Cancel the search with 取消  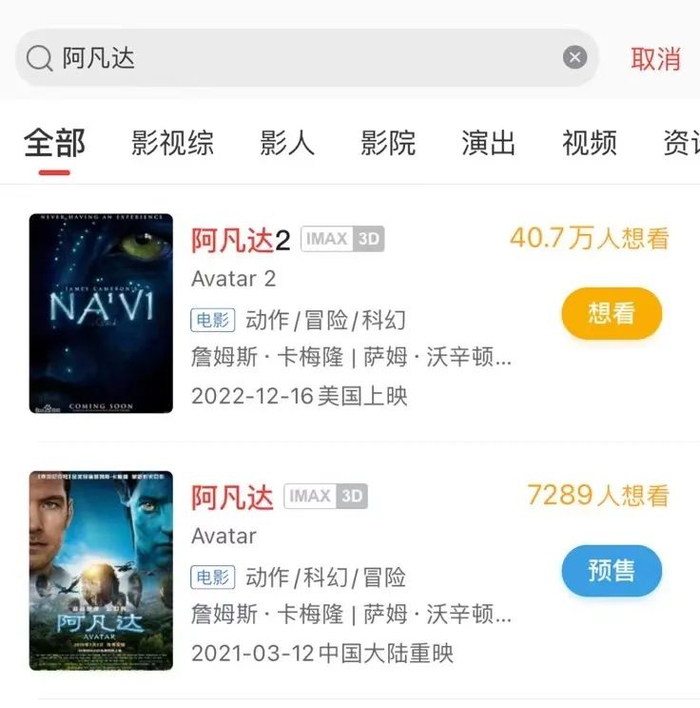coord(656,59)
